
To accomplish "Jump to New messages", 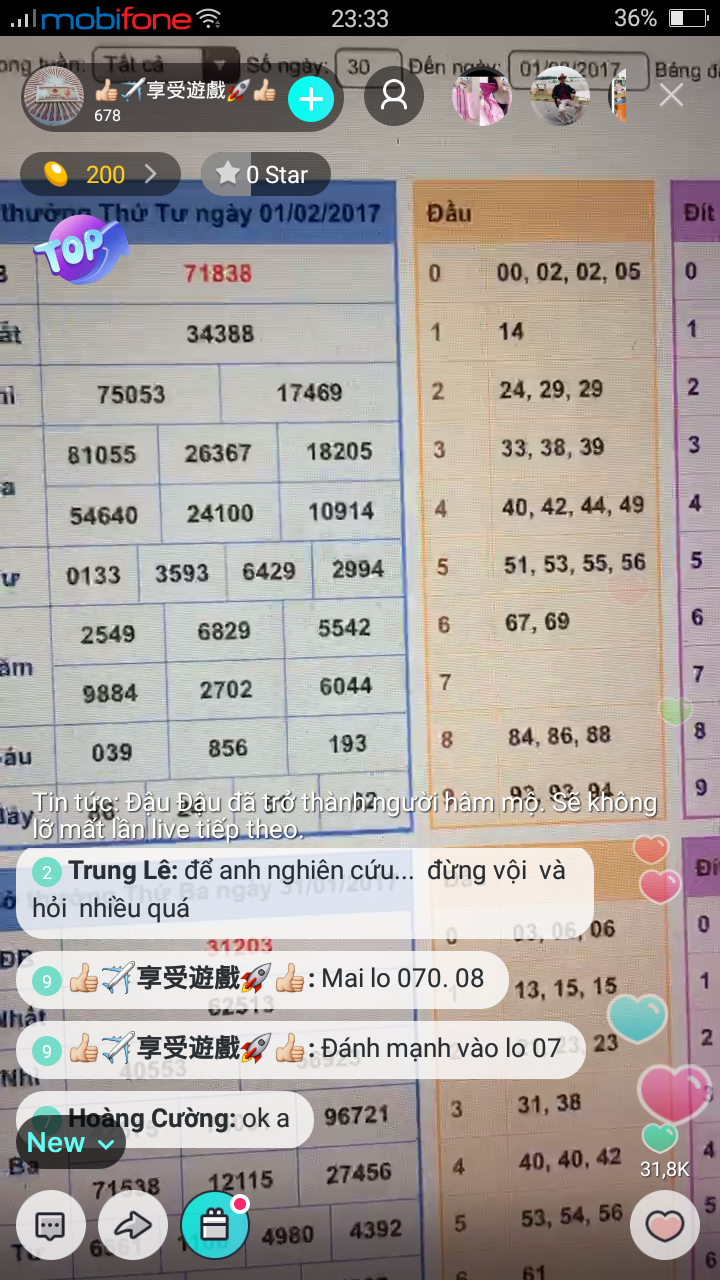I will coord(70,1143).
